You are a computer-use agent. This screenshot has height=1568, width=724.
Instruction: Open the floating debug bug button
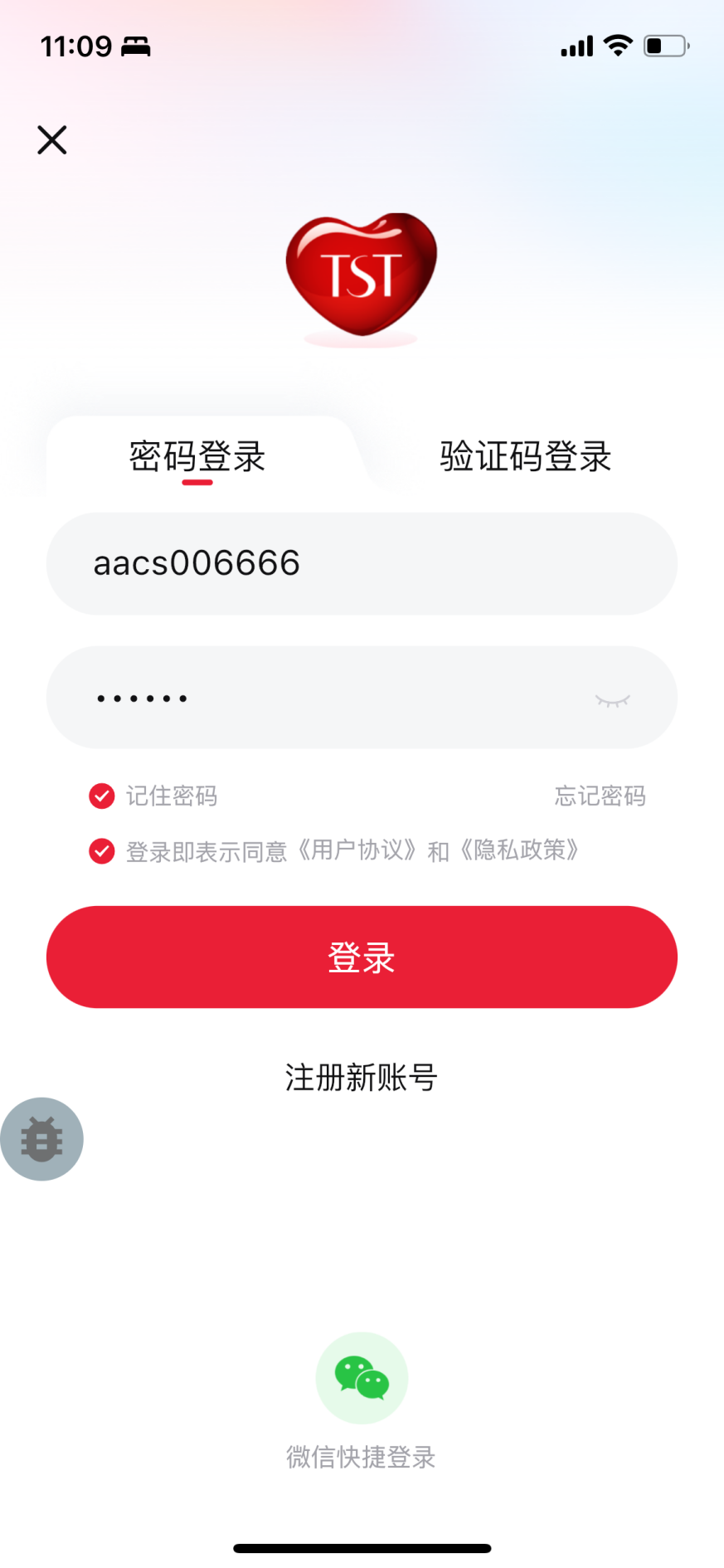coord(41,1139)
